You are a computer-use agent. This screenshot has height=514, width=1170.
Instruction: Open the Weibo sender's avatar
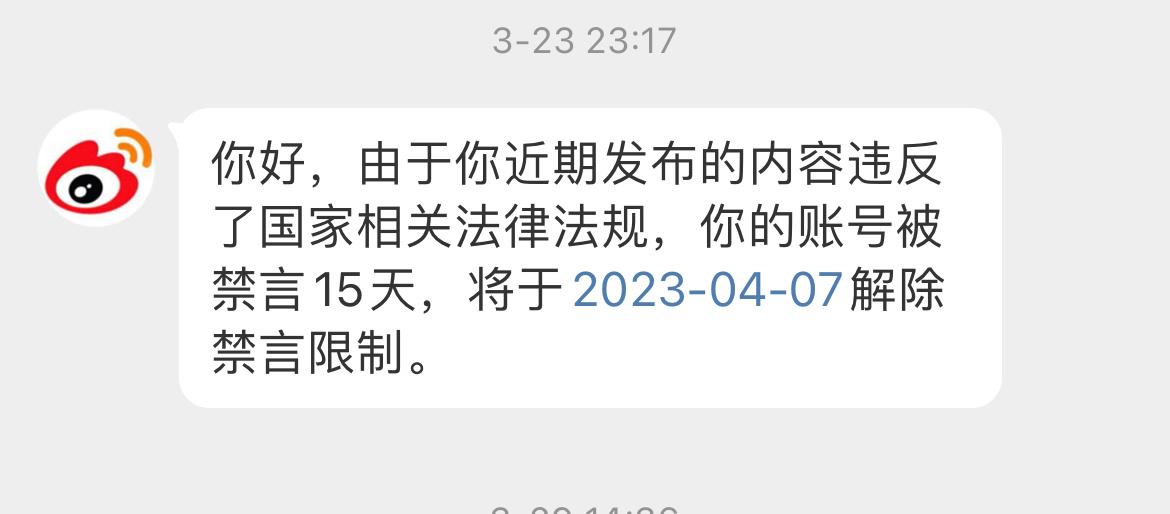(x=96, y=168)
